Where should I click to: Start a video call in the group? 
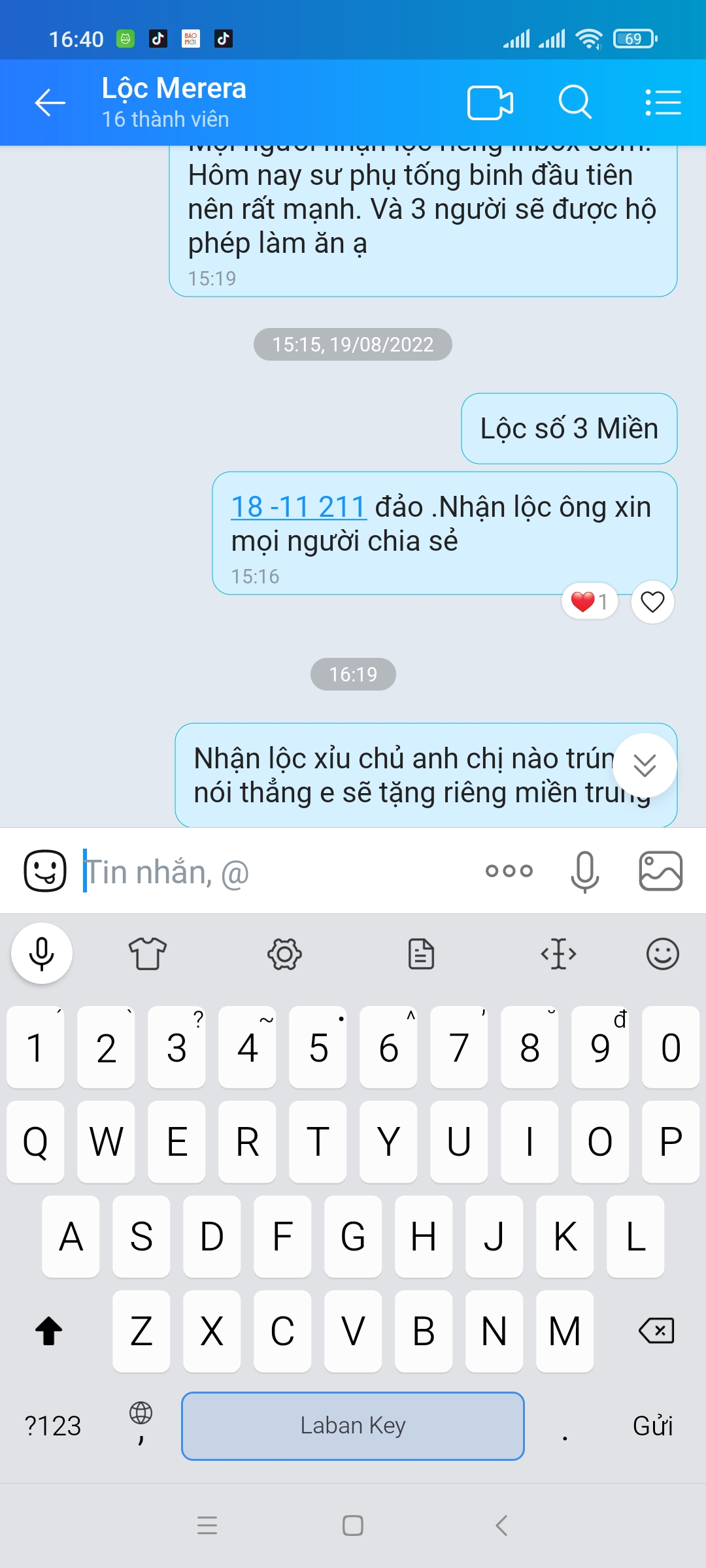click(490, 103)
